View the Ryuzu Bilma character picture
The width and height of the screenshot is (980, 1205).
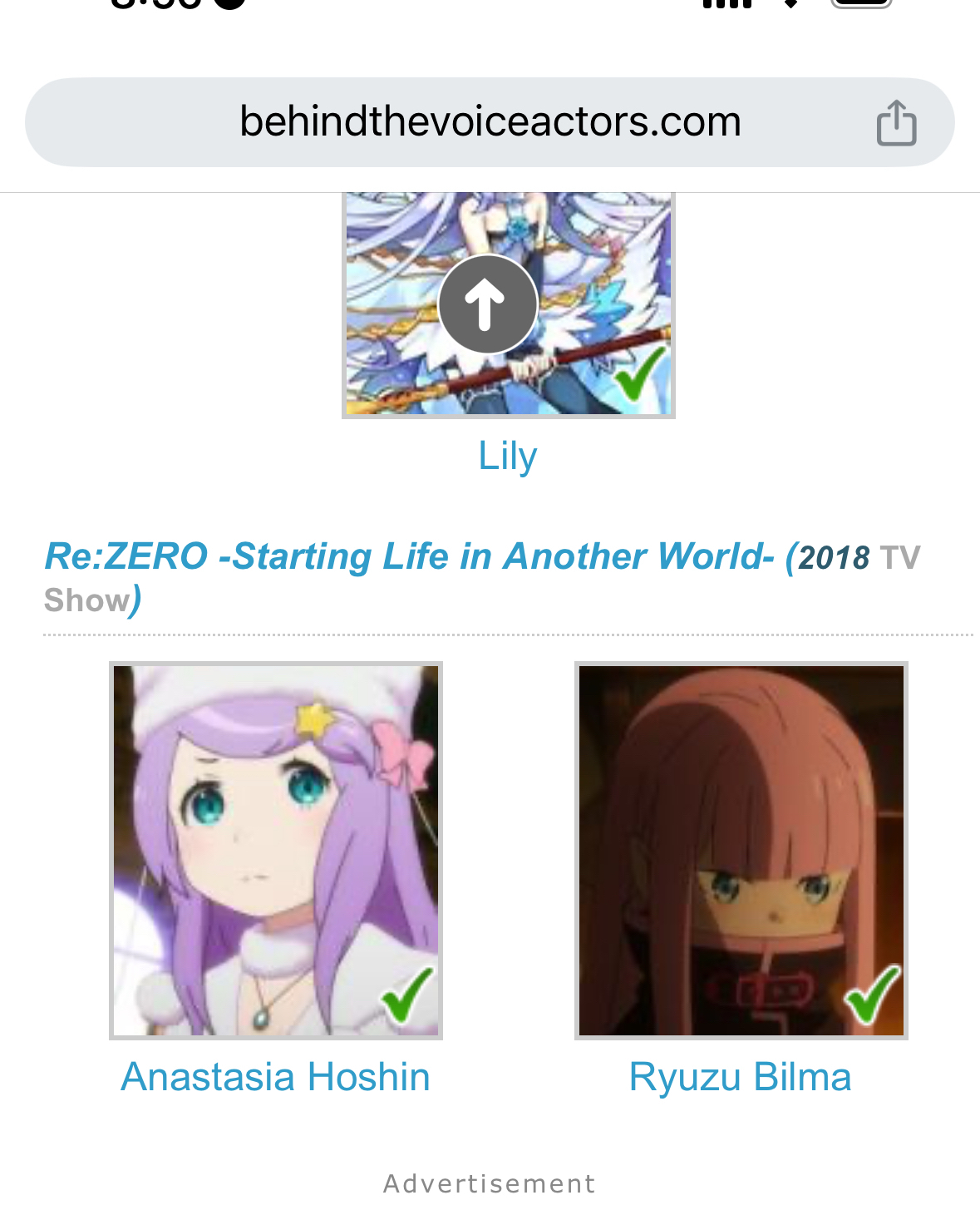741,850
